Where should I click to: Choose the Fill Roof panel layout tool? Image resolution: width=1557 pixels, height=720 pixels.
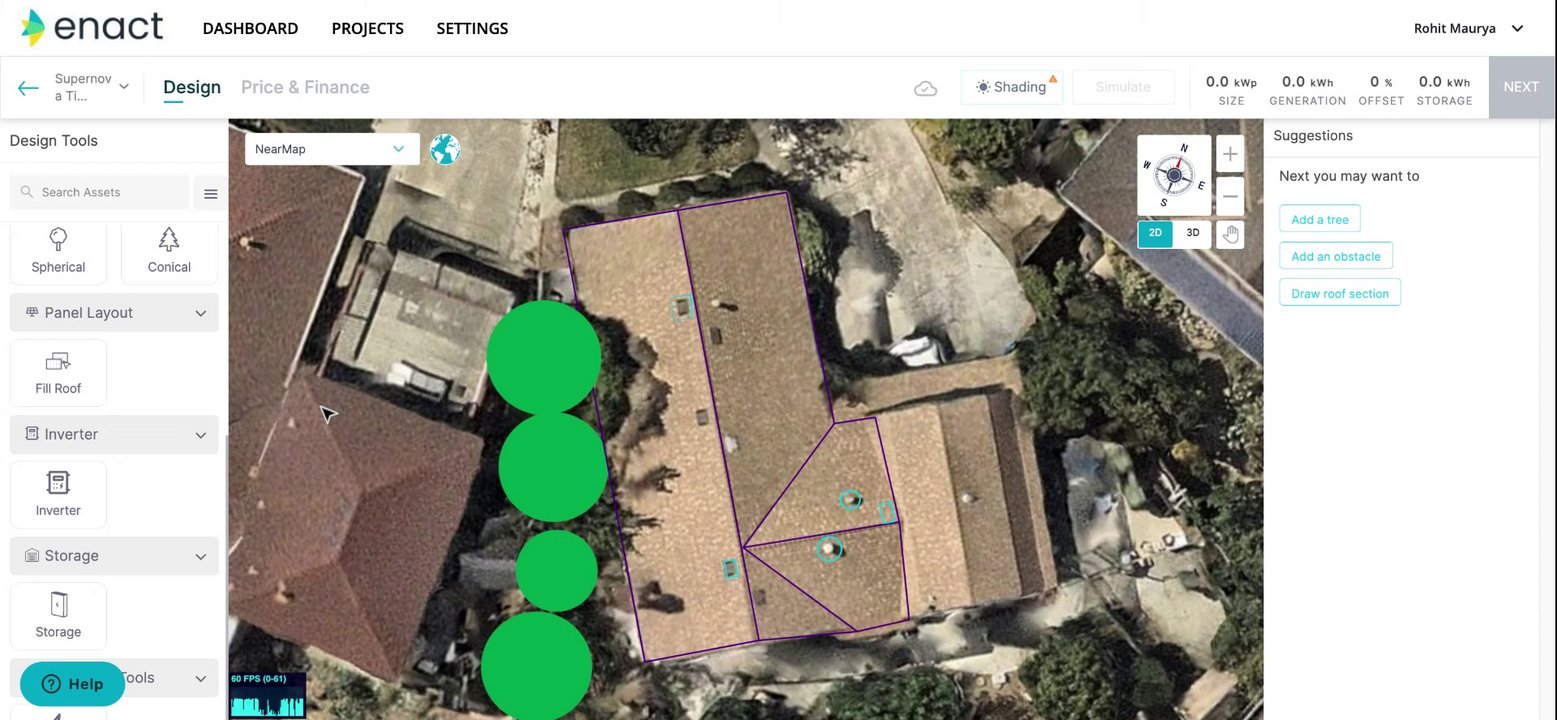[58, 373]
